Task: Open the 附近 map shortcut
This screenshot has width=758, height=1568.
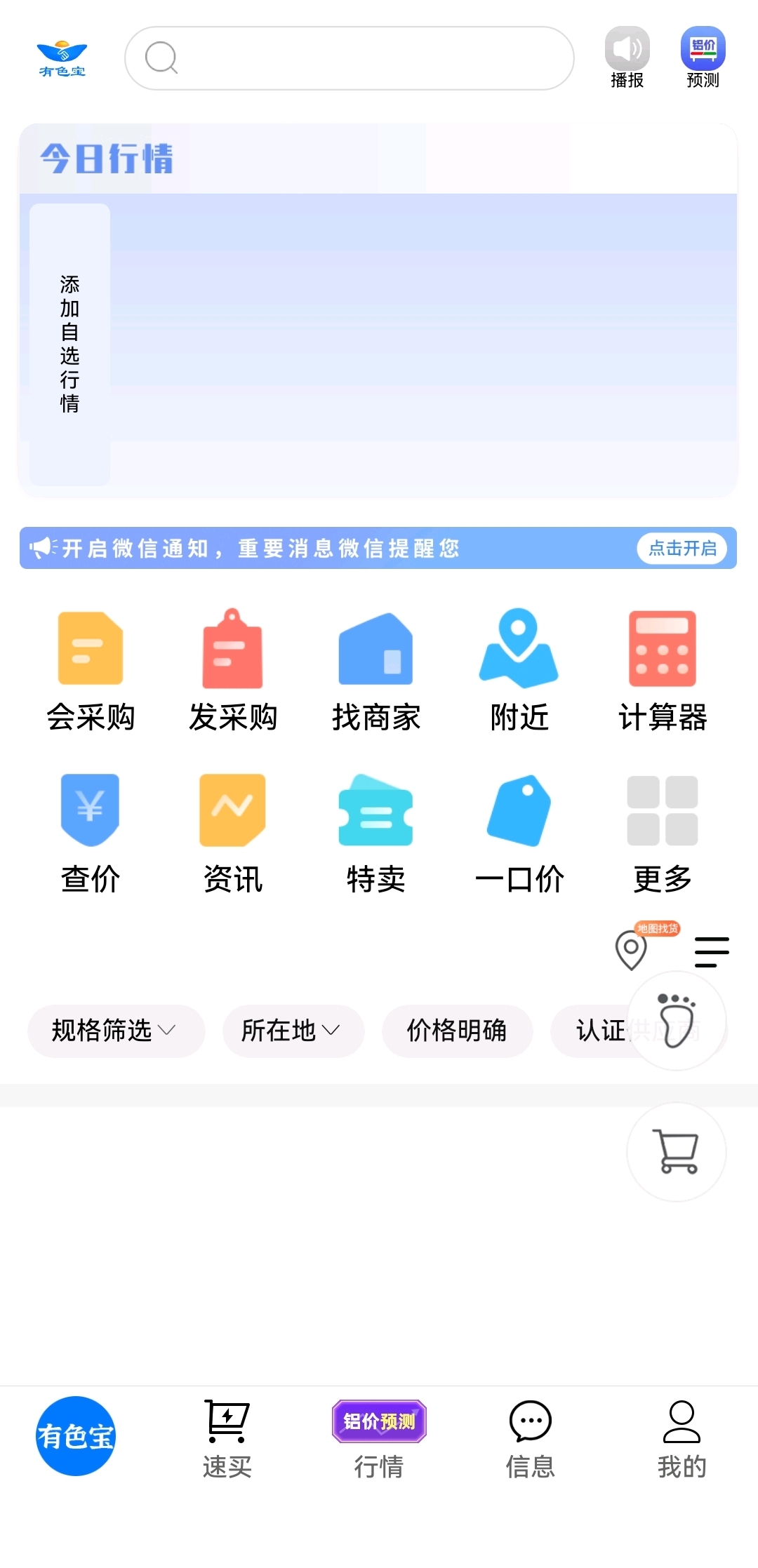Action: 519,671
